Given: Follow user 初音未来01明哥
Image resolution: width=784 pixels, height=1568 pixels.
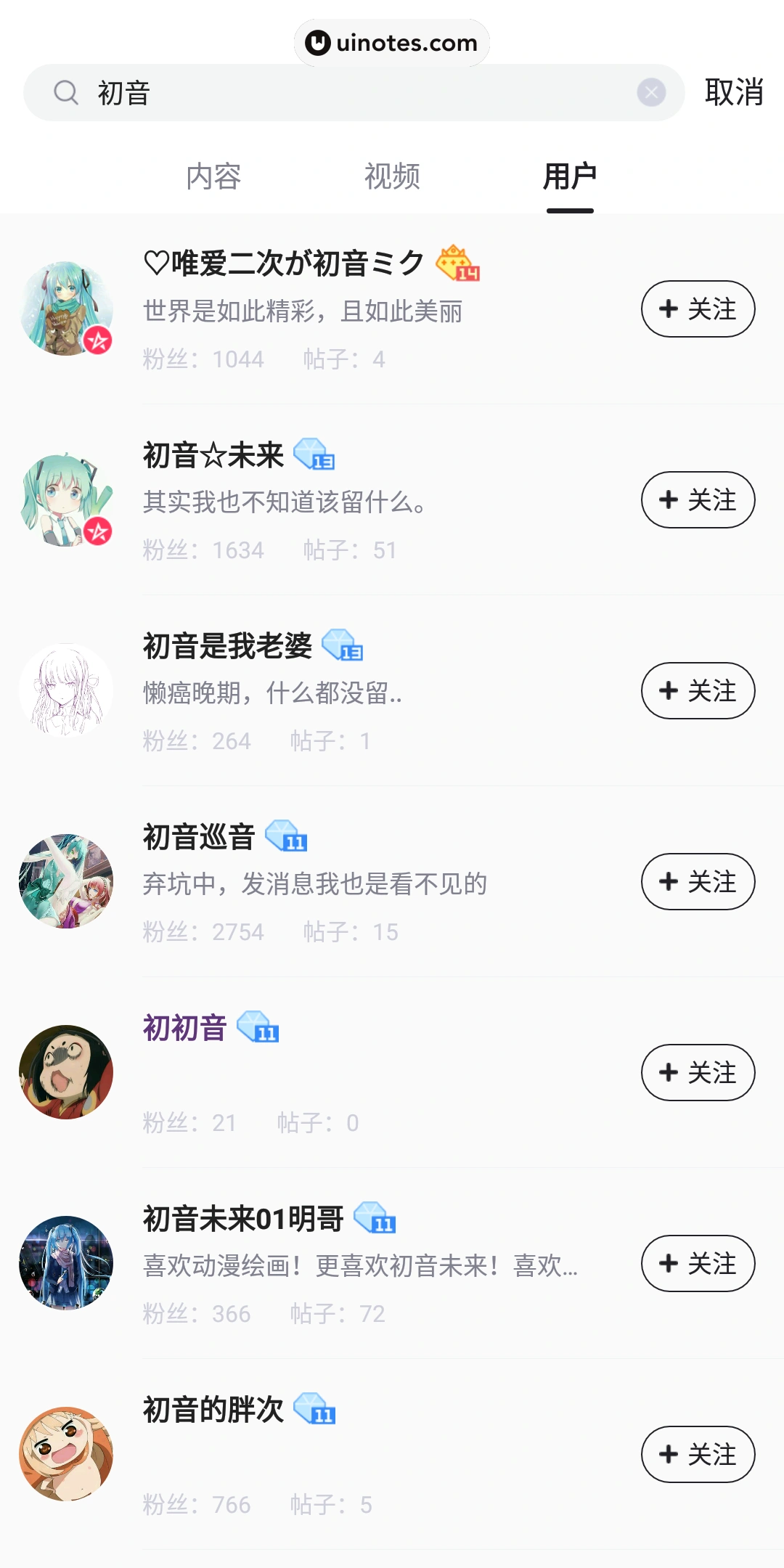Looking at the screenshot, I should click(x=698, y=1264).
